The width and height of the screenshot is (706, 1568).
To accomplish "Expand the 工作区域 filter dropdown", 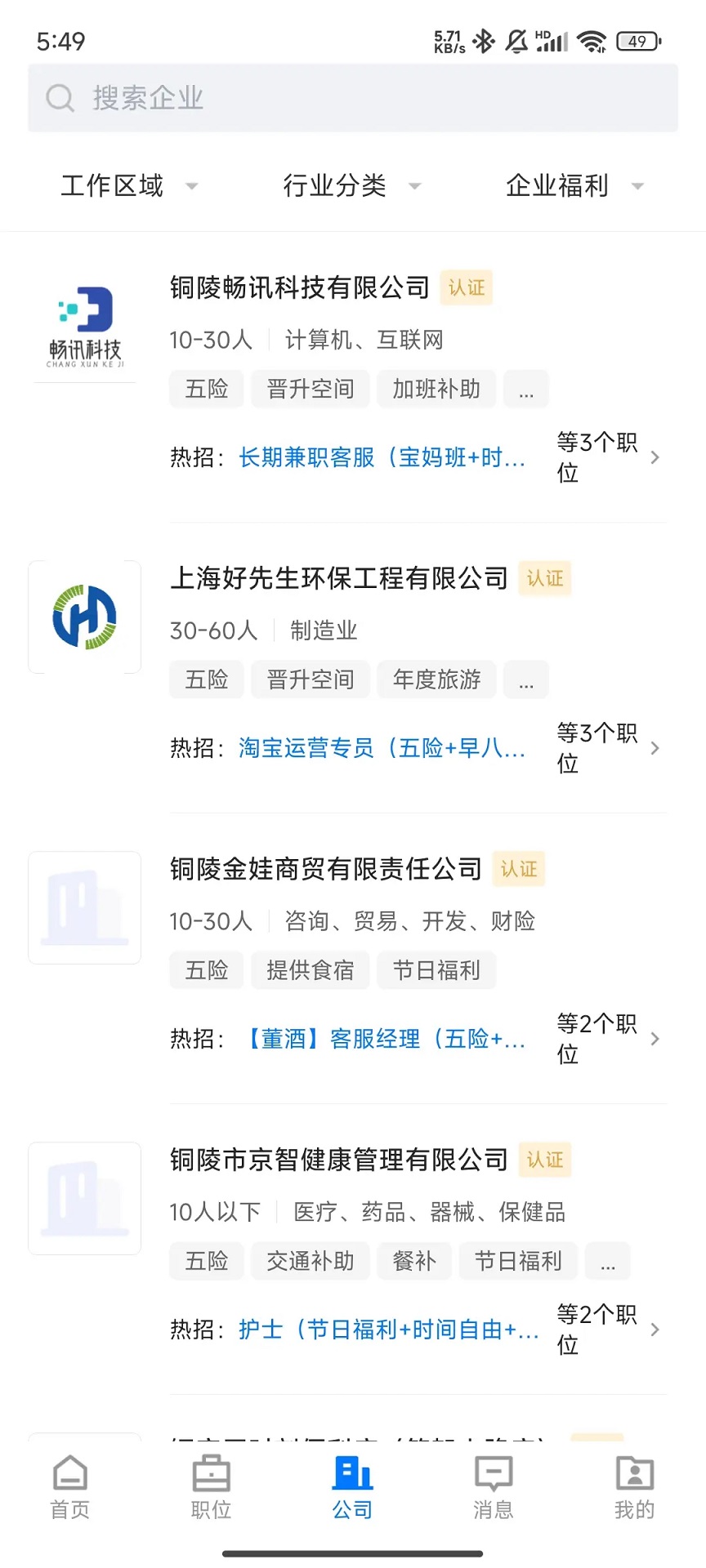I will point(128,186).
